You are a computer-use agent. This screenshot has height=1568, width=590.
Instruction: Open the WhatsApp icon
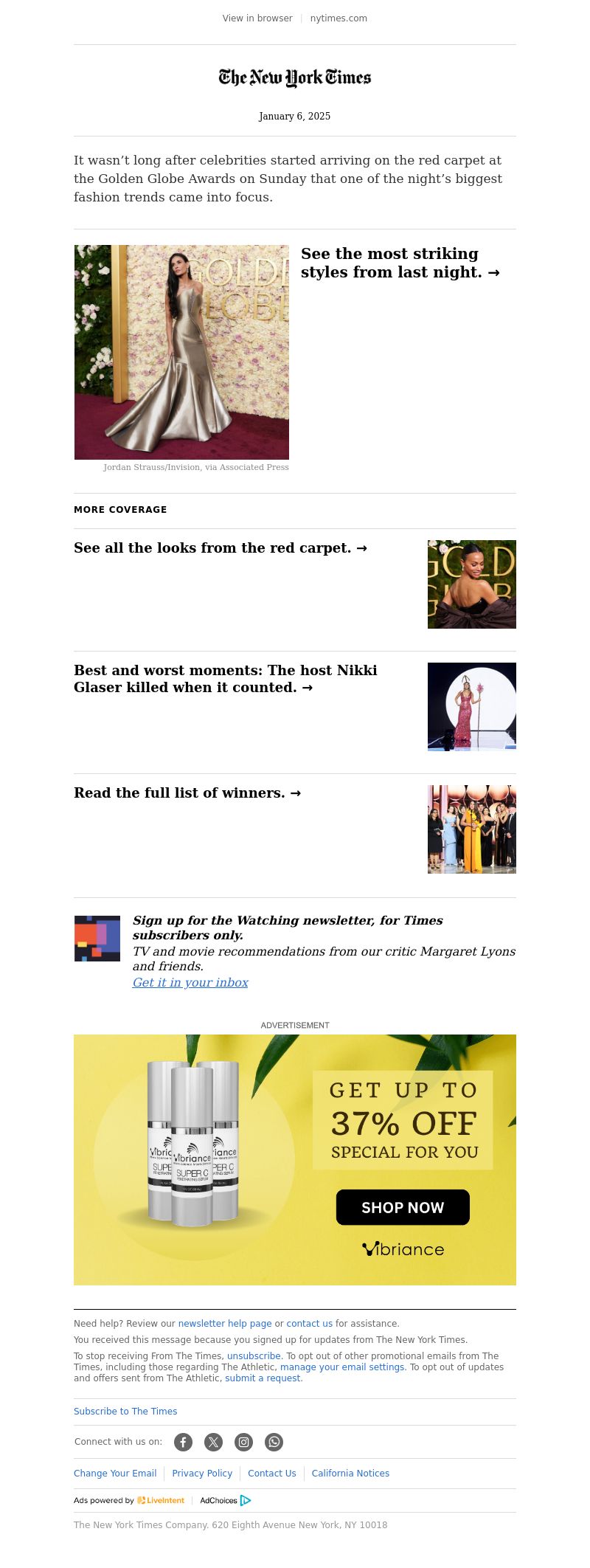274,1442
